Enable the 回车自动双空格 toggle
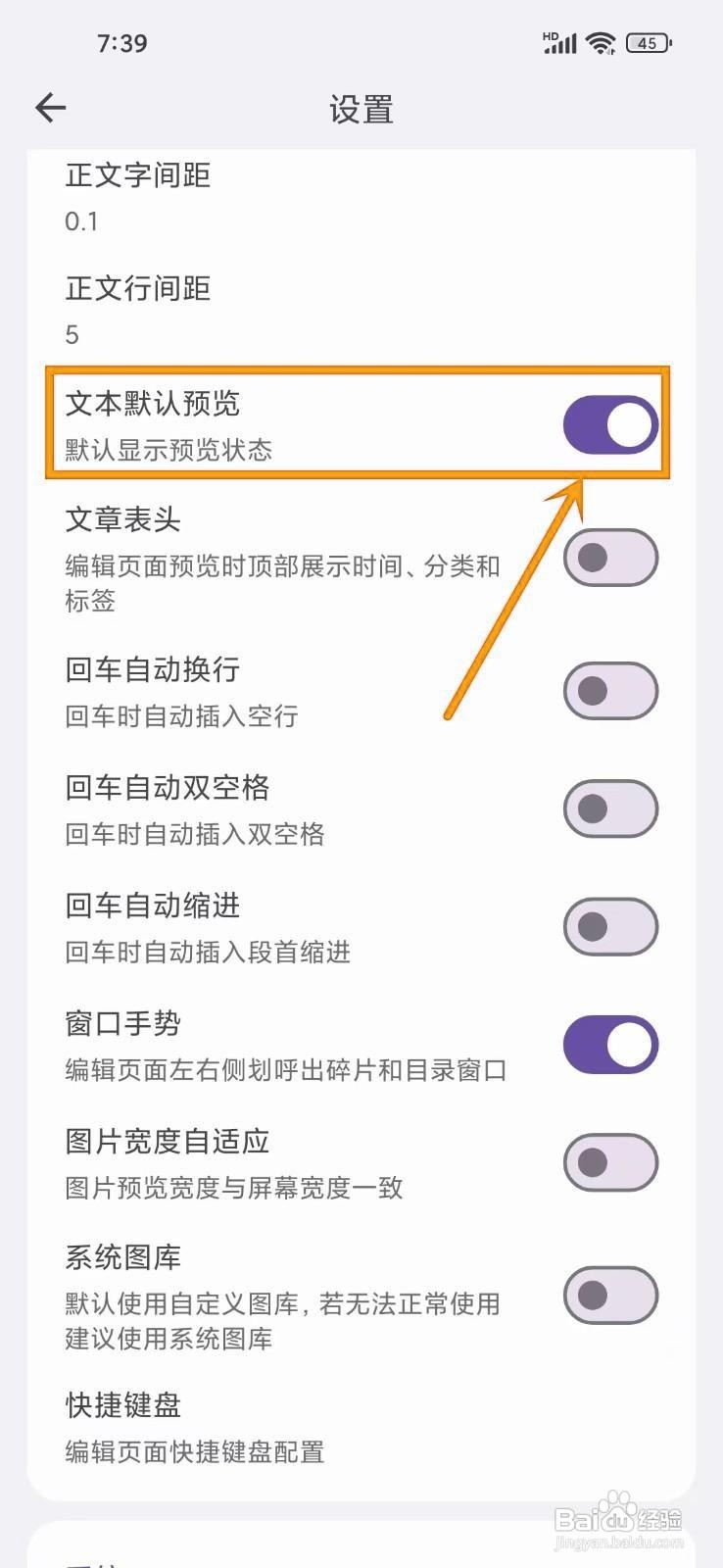This screenshot has height=1568, width=723. 609,808
